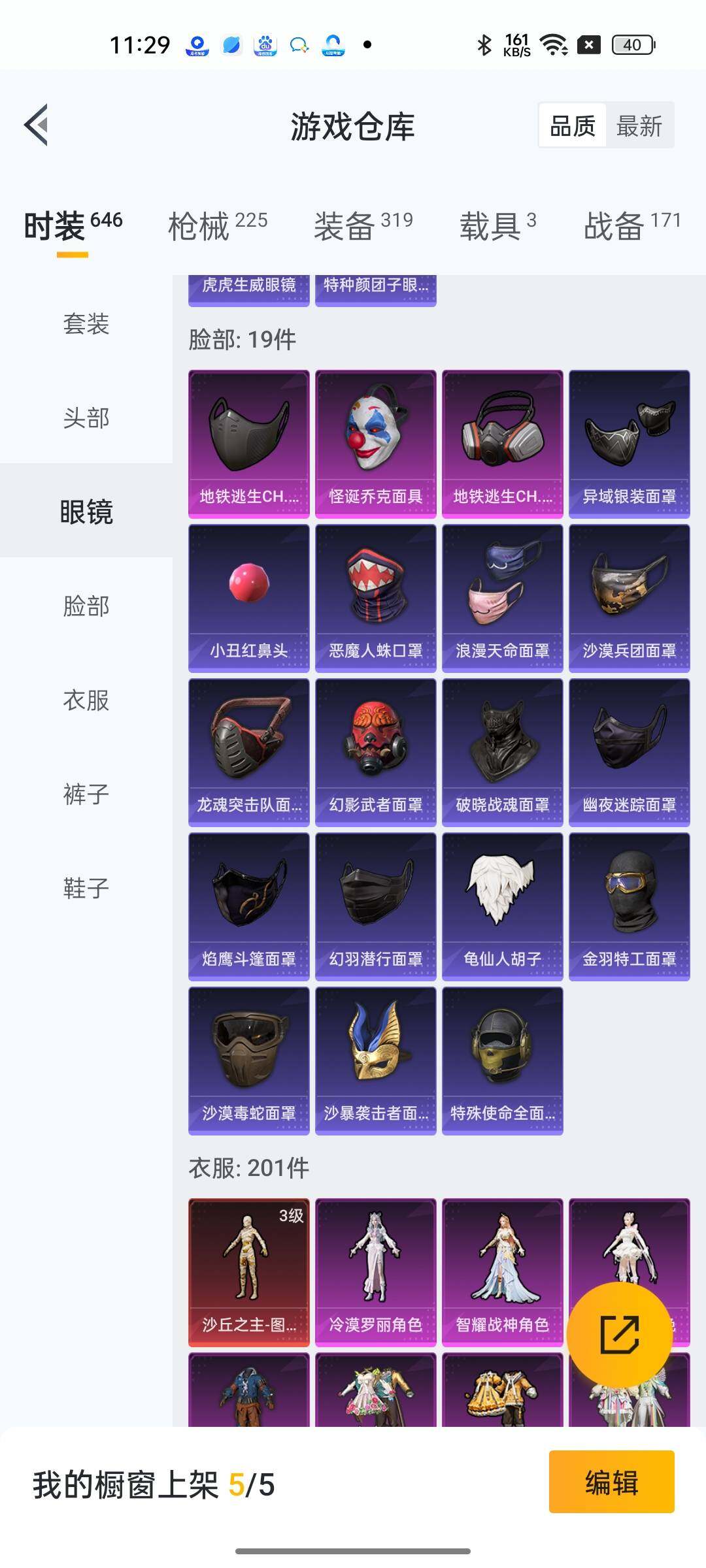Sort by 品质
This screenshot has width=706, height=1568.
[573, 125]
